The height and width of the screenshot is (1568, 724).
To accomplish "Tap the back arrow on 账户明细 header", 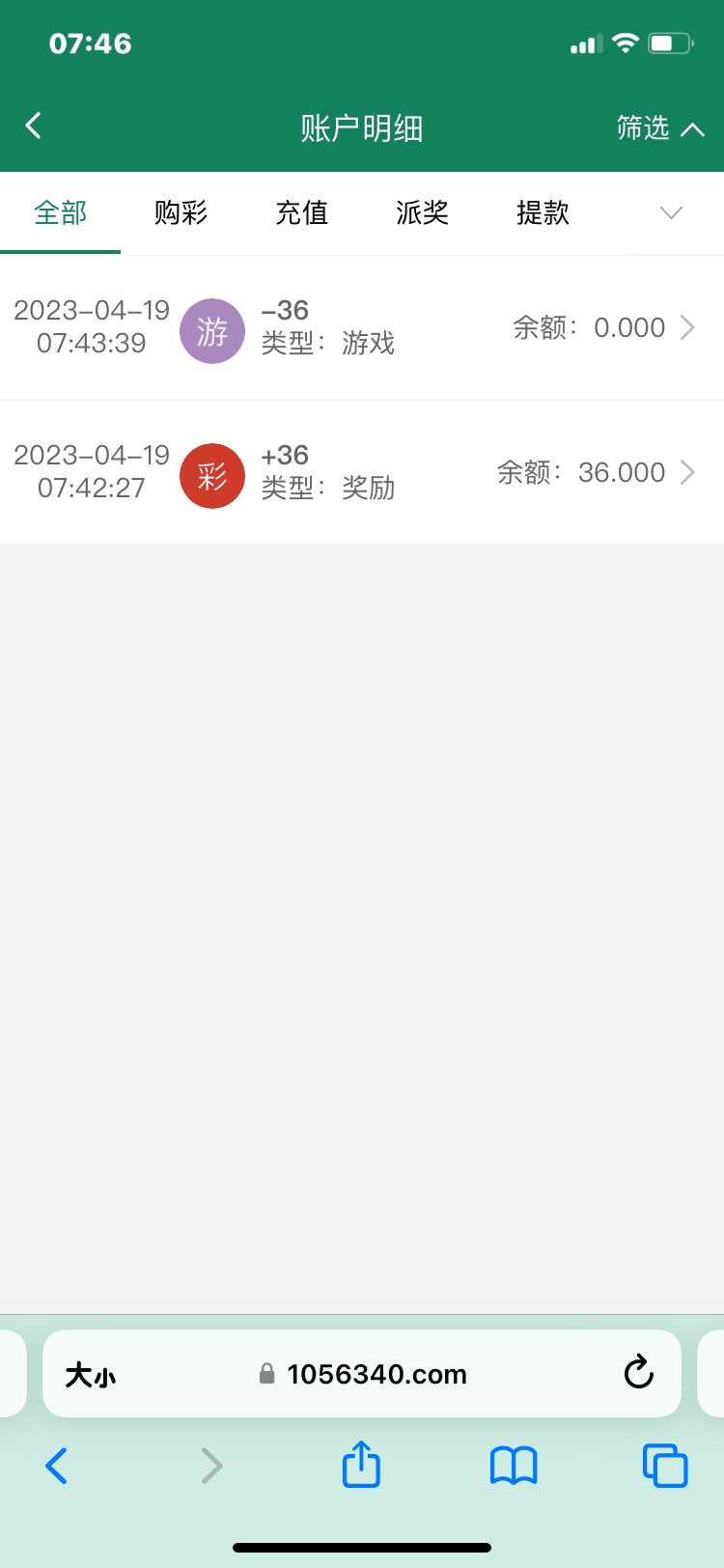I will pos(33,126).
